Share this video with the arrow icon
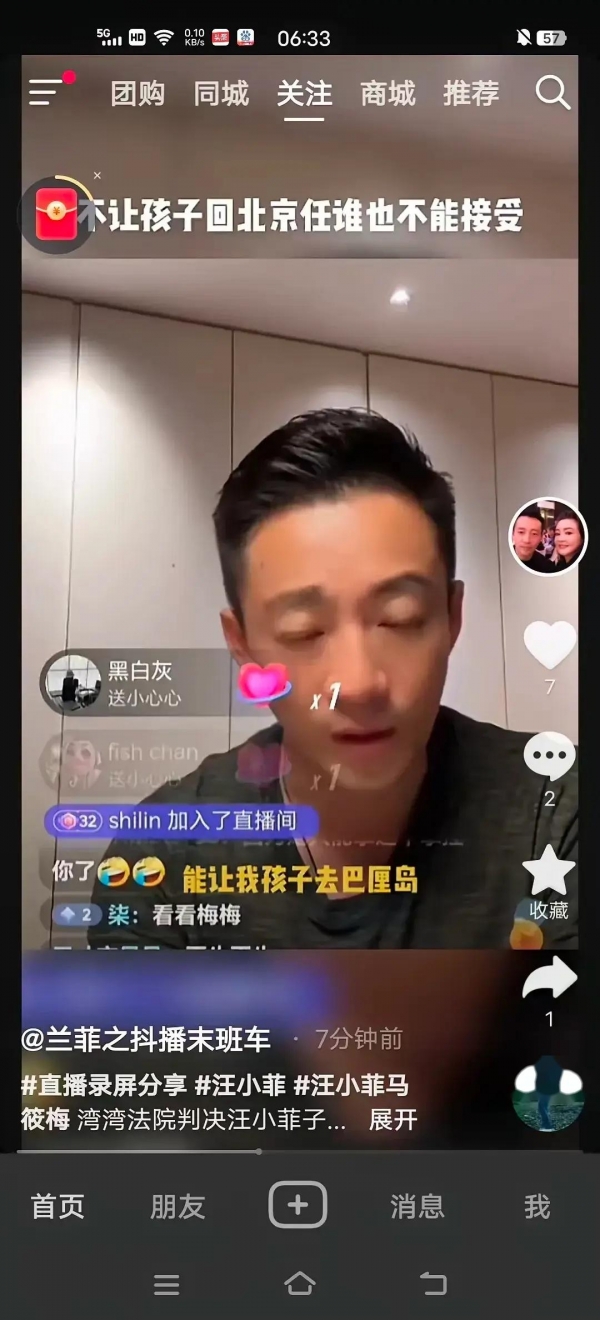The width and height of the screenshot is (600, 1320). (549, 979)
